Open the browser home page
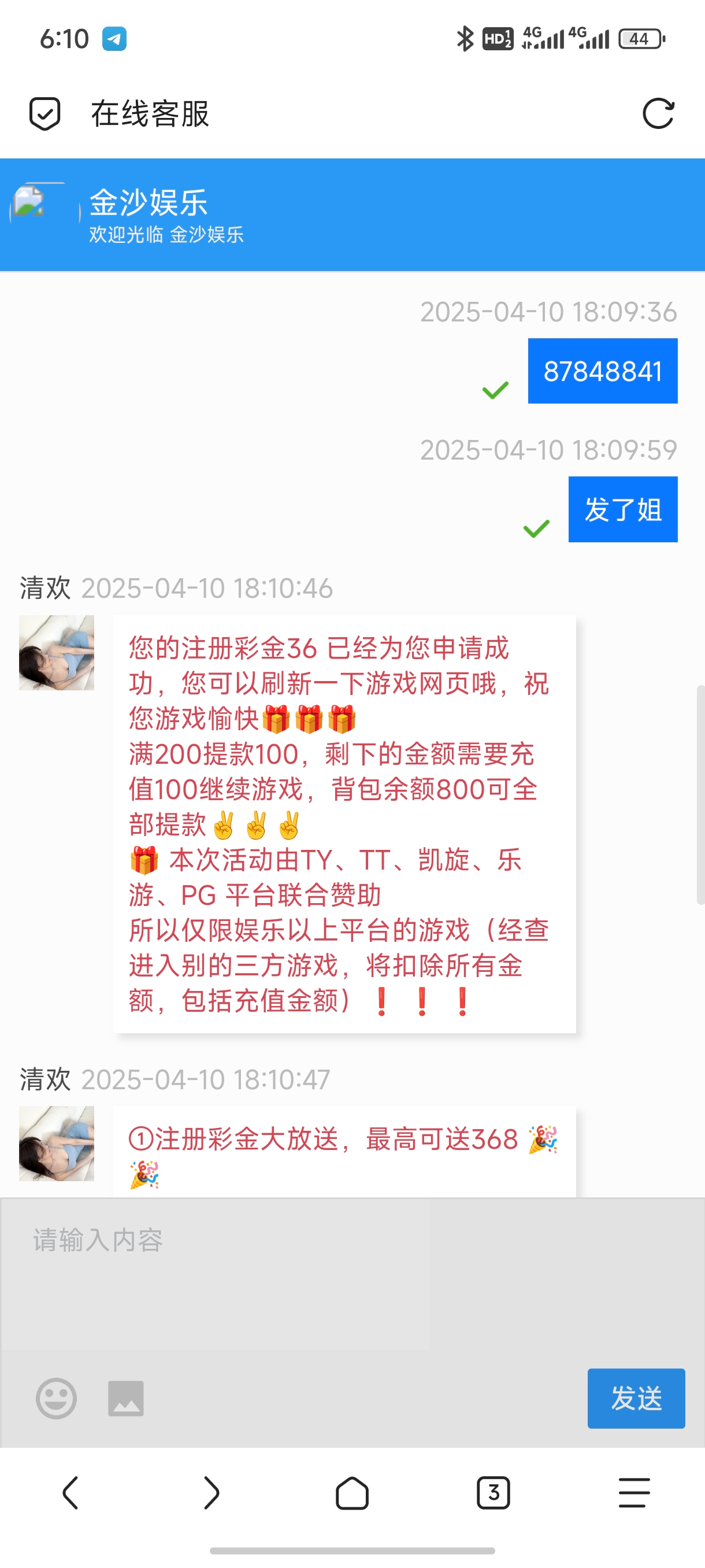 pos(352,1492)
